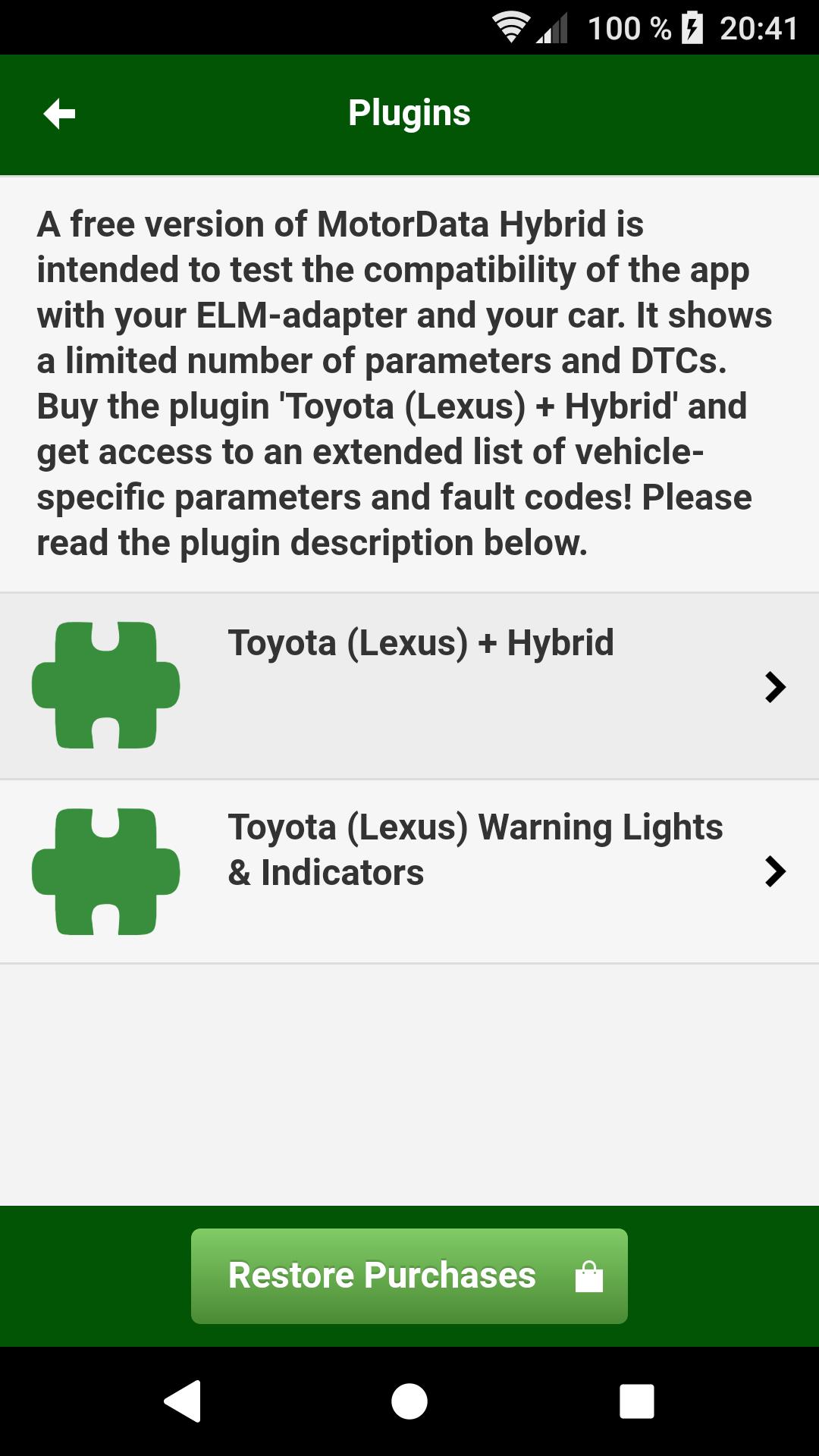Open the Toyota (Lexus) + Hybrid plugin

coord(409,686)
